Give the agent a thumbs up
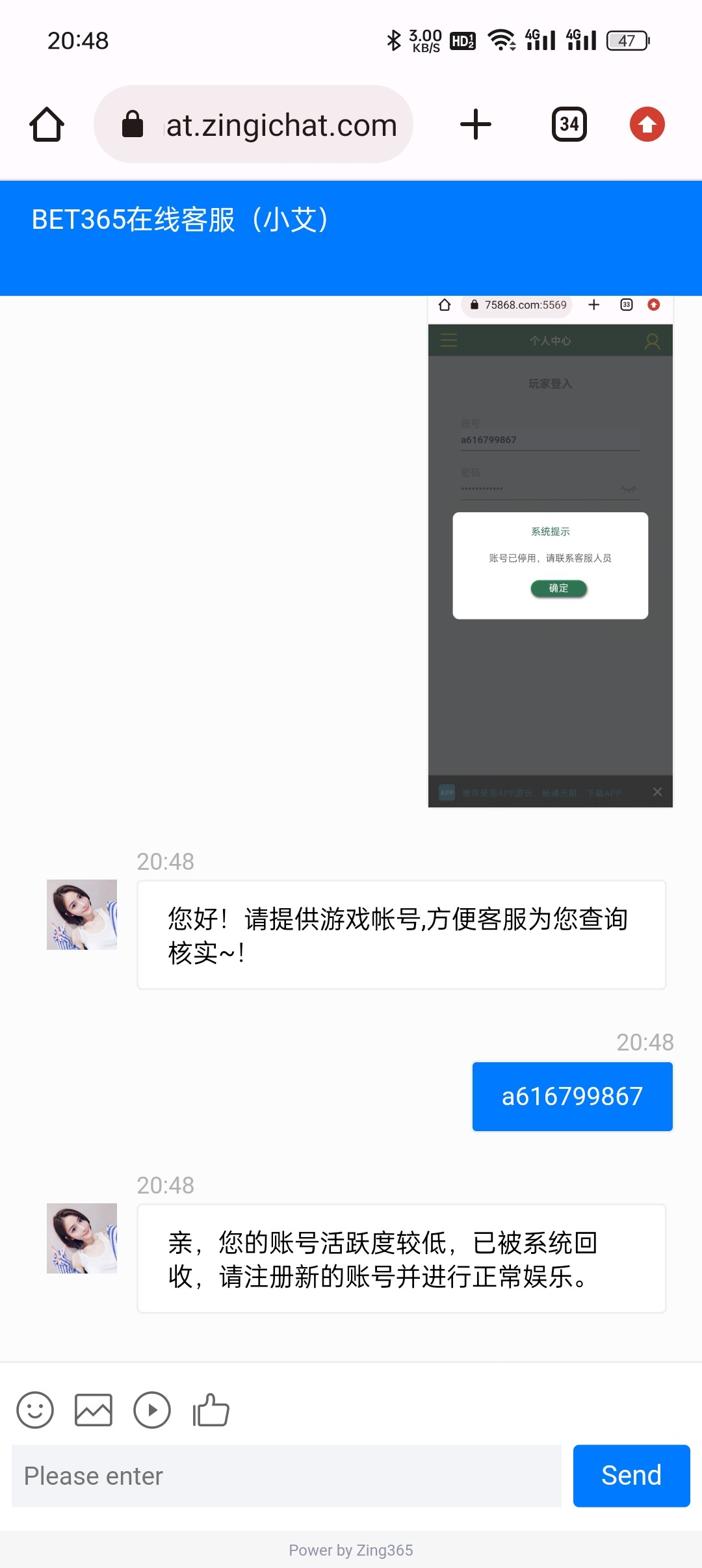The height and width of the screenshot is (1568, 702). [x=211, y=1410]
